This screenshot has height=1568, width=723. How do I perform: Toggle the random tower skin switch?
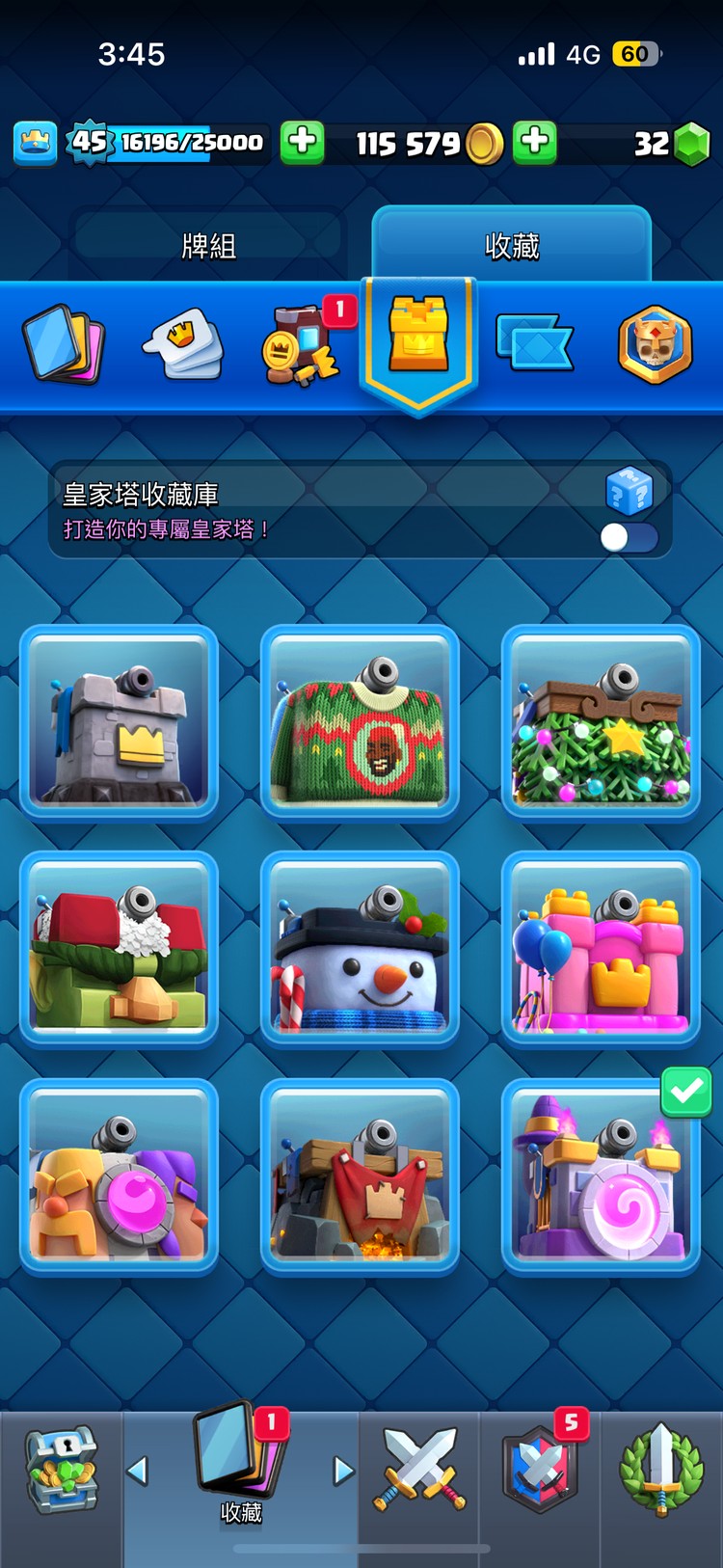coord(629,537)
